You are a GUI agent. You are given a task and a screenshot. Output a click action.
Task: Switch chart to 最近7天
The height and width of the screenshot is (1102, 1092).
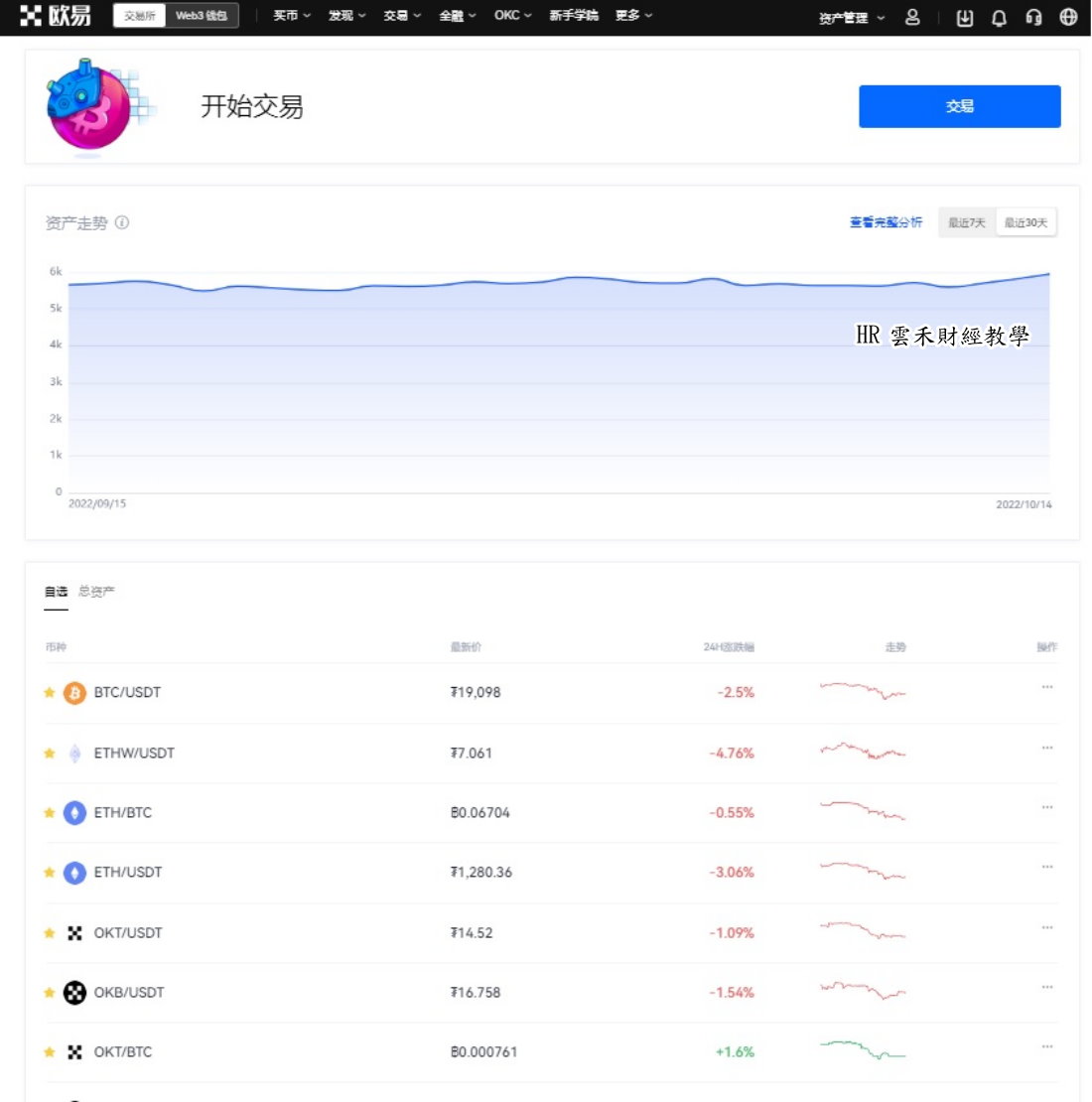pos(966,223)
